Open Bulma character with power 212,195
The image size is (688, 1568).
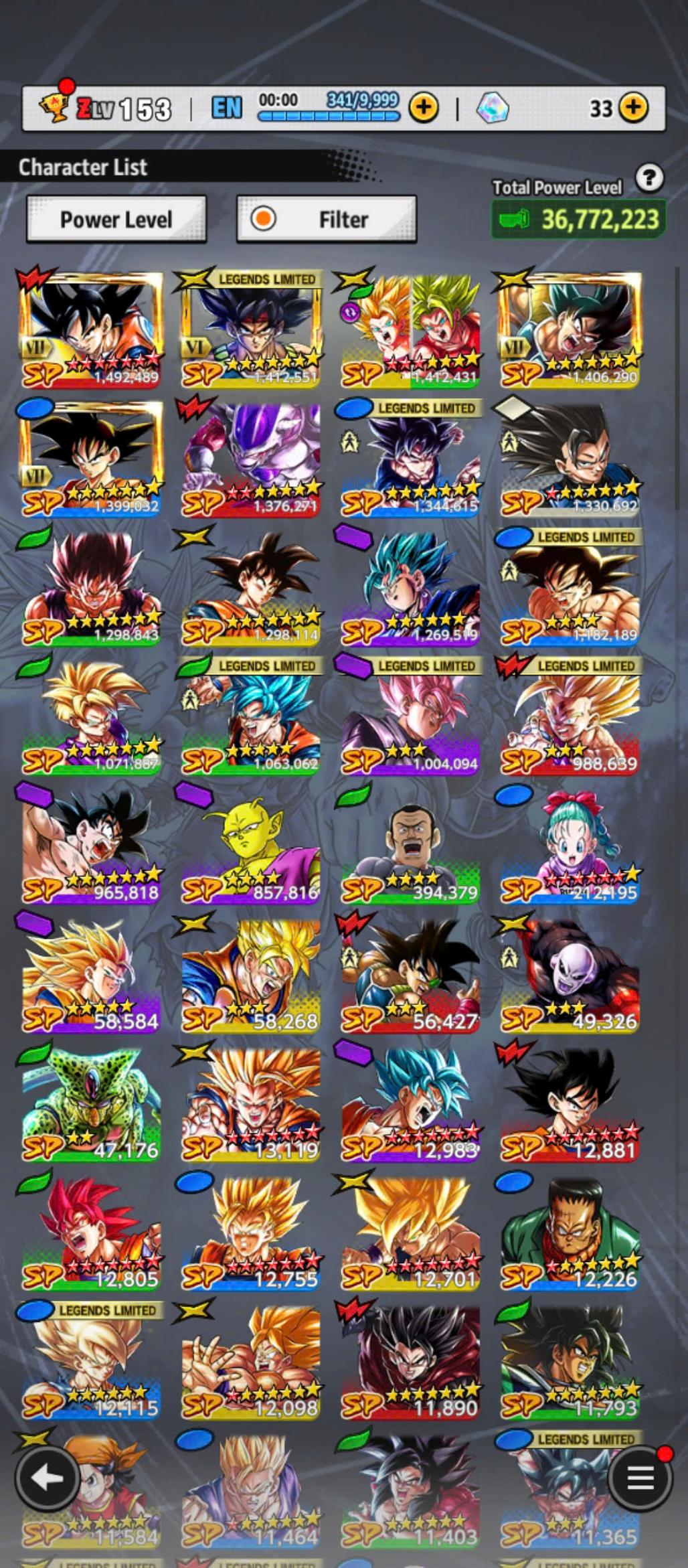570,845
